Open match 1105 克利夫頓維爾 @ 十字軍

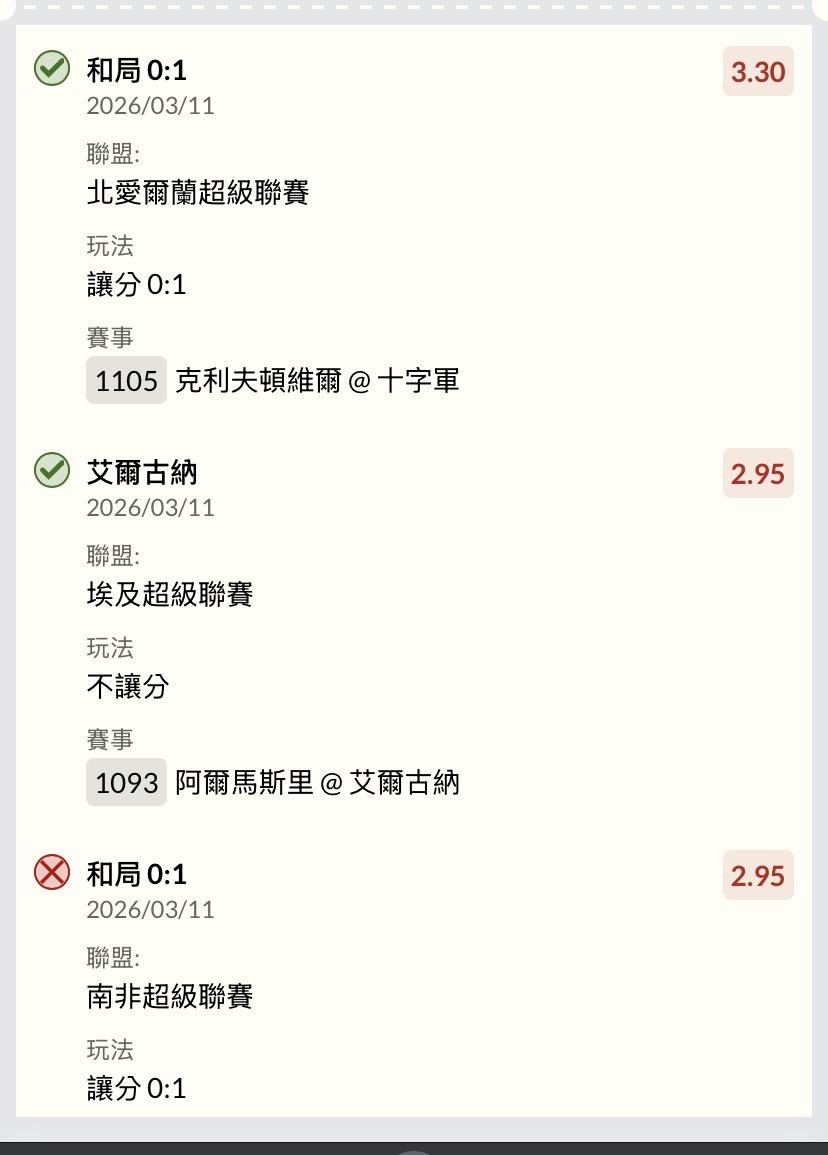point(272,381)
